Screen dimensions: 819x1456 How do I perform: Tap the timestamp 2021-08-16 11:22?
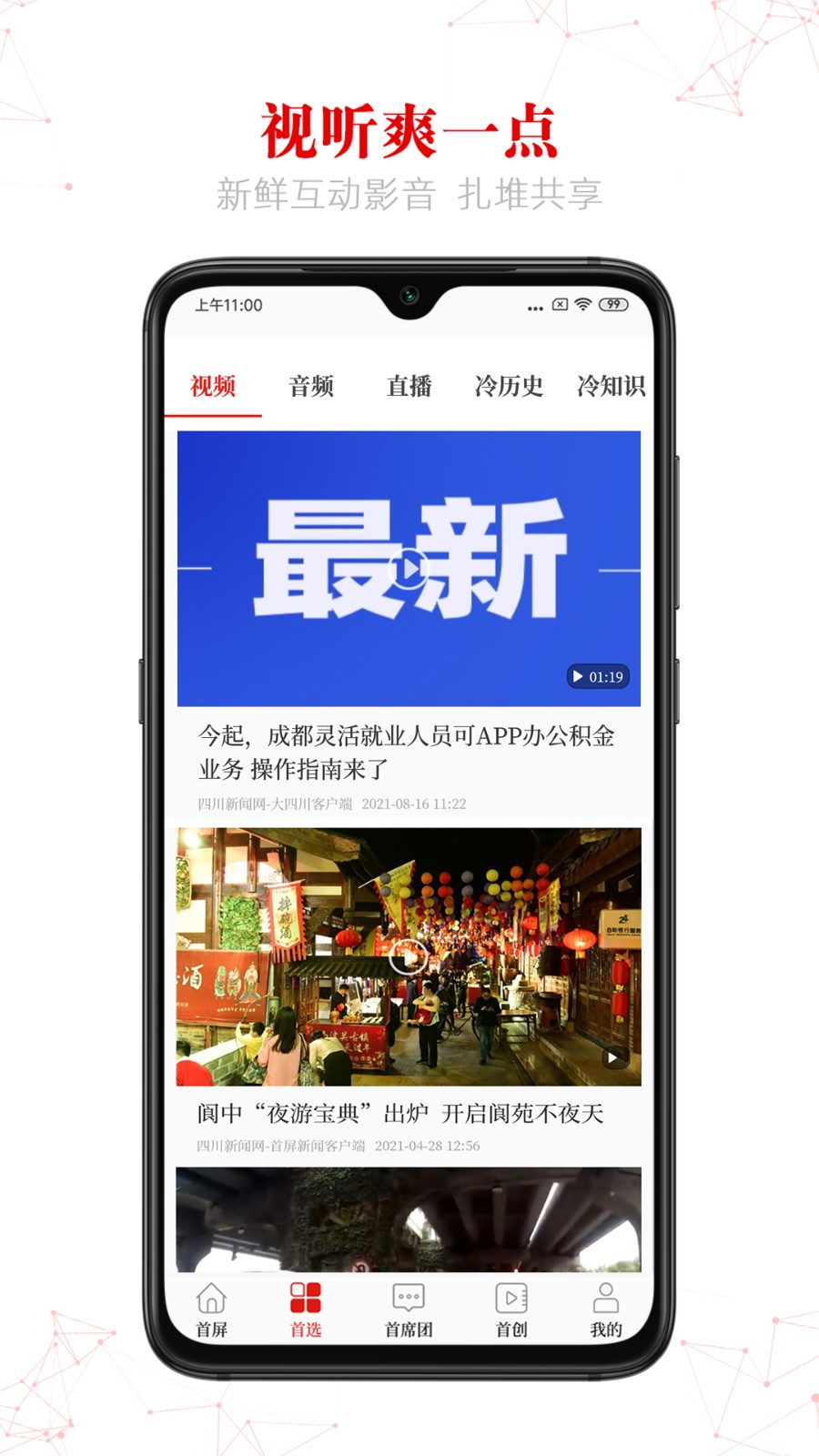[414, 804]
